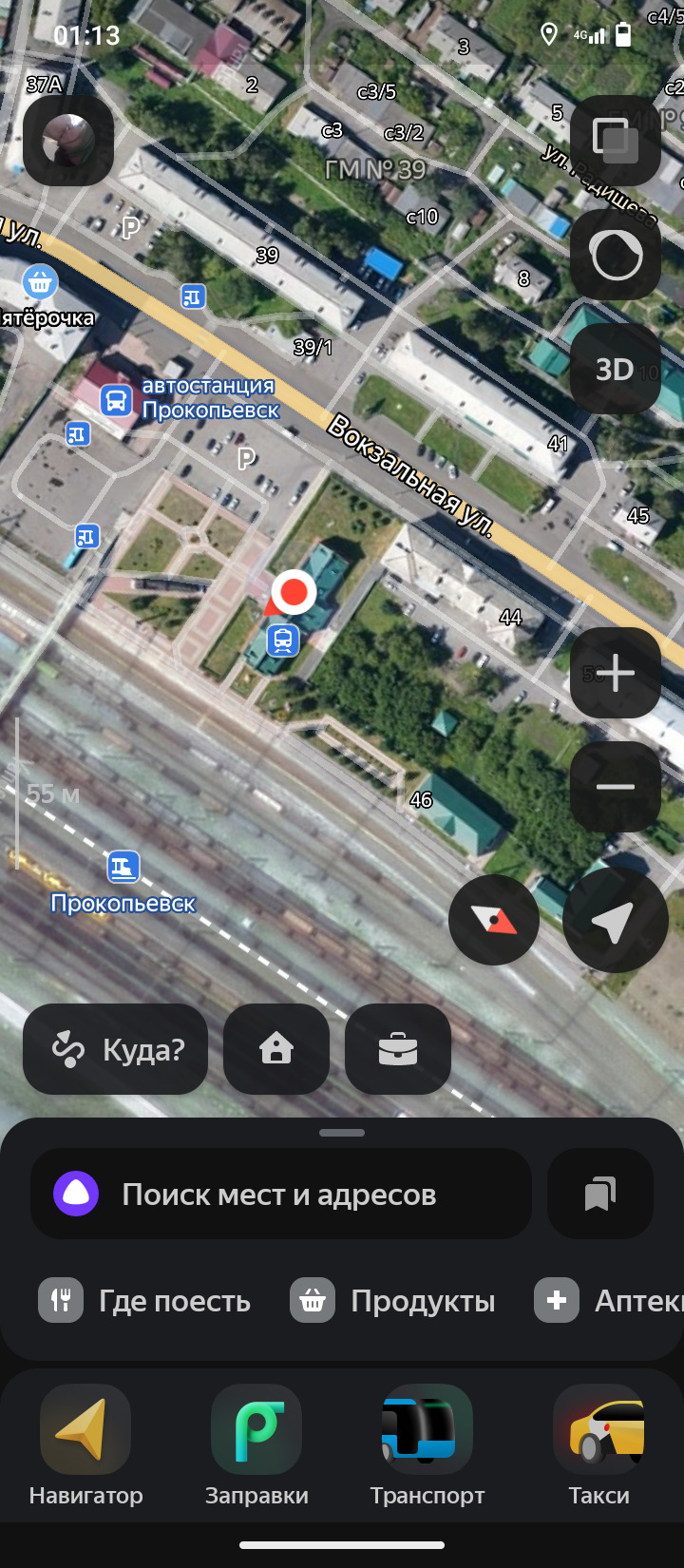Screen dimensions: 684x1568
Task: Tap автостанция Прокопьевск marker on map
Action: point(116,400)
